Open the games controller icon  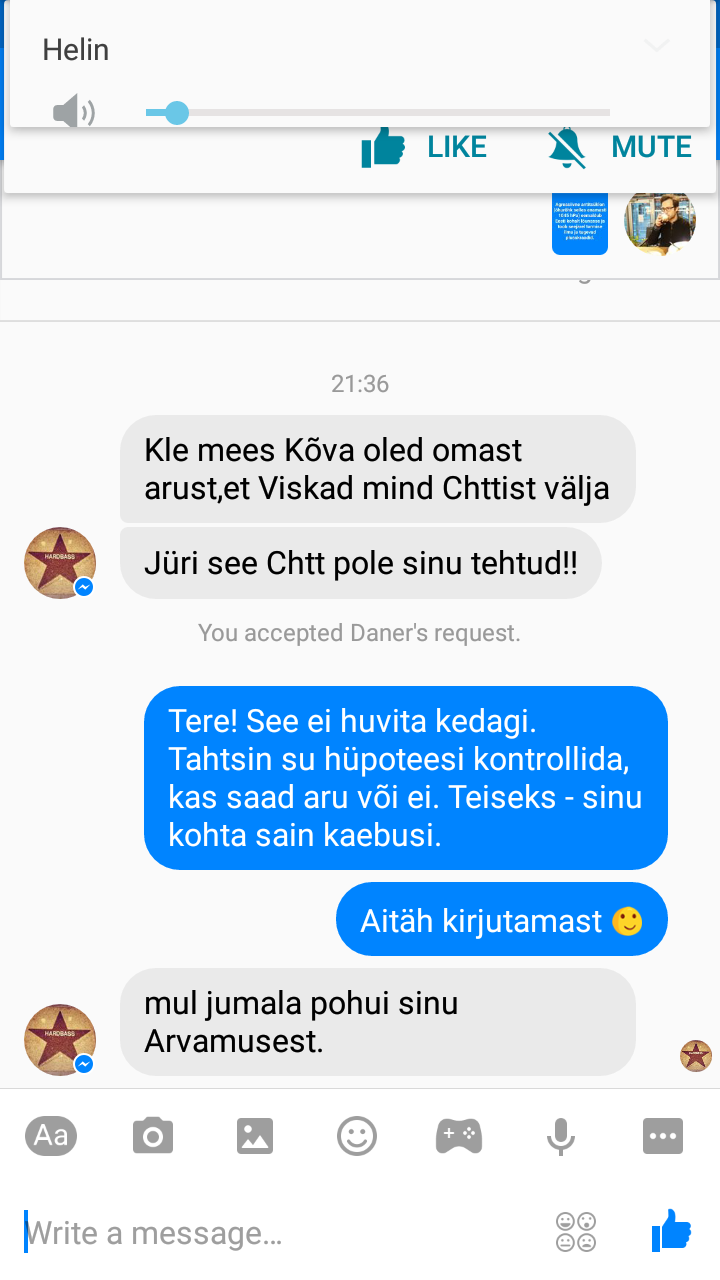[x=459, y=1136]
